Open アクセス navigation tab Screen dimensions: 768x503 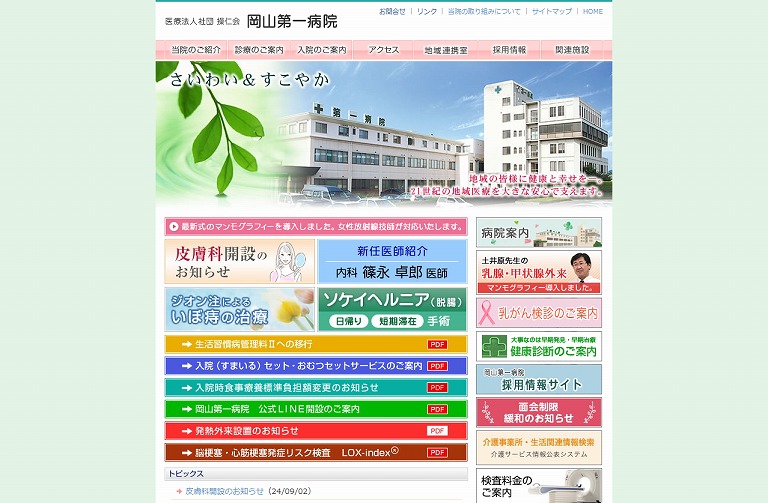384,50
